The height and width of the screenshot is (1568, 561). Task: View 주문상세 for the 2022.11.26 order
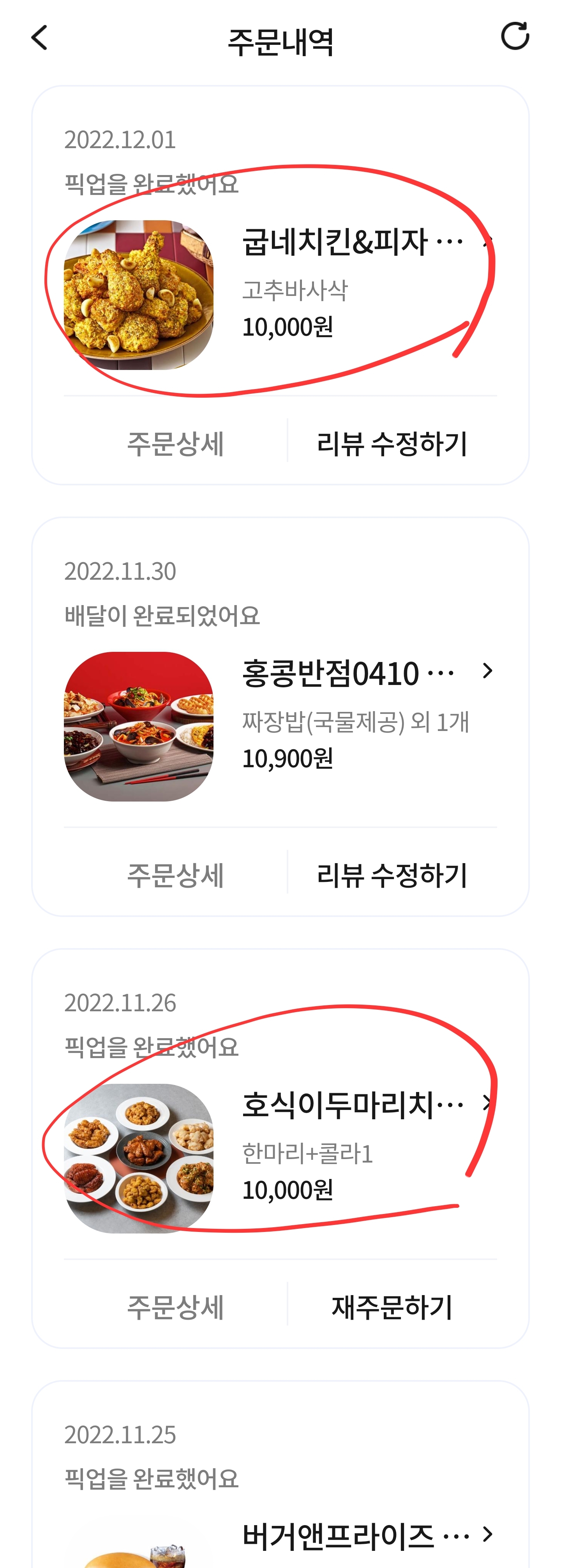tap(175, 1307)
